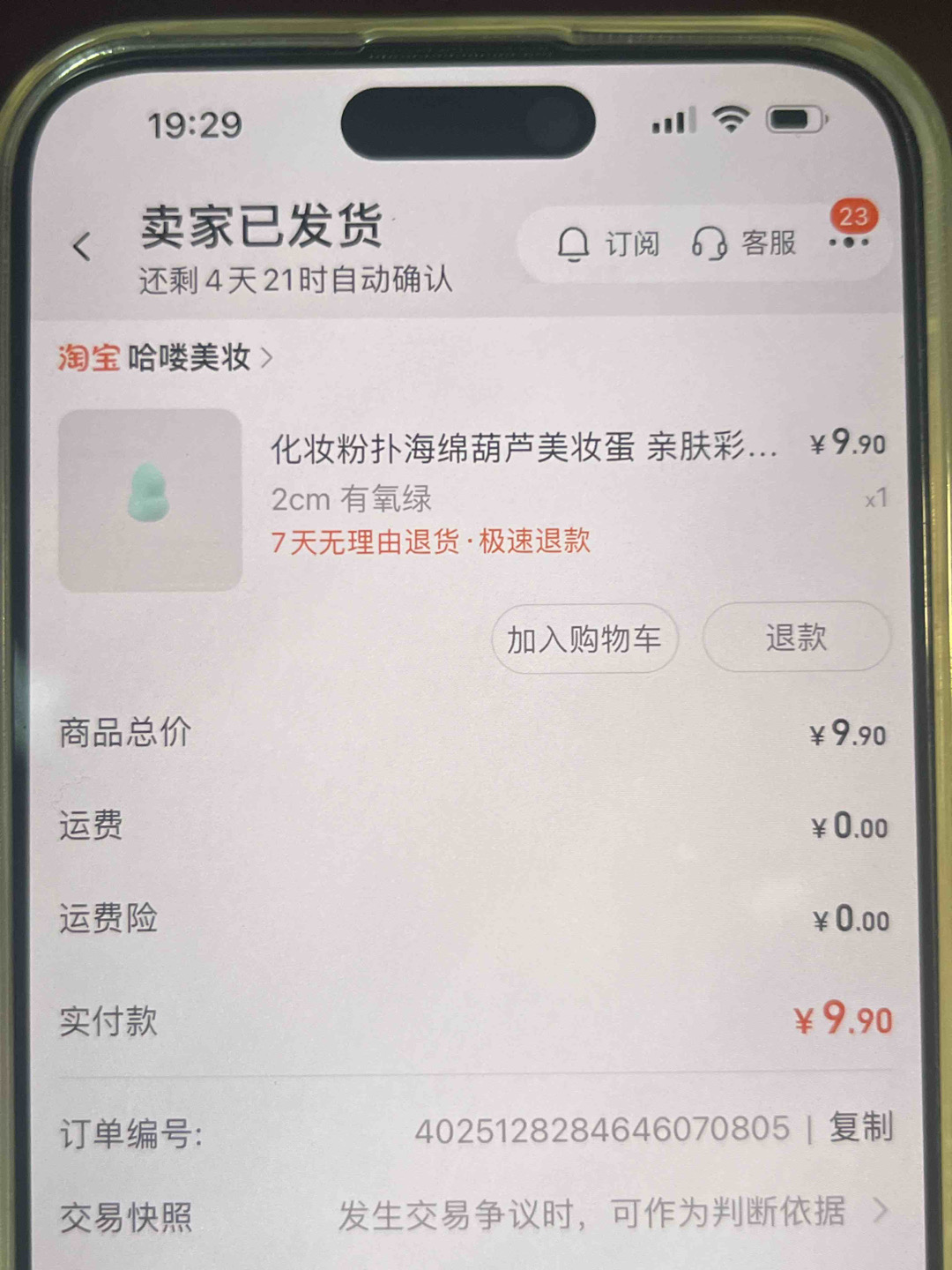
Task: Open the 交易快照 row
Action: (x=476, y=1215)
